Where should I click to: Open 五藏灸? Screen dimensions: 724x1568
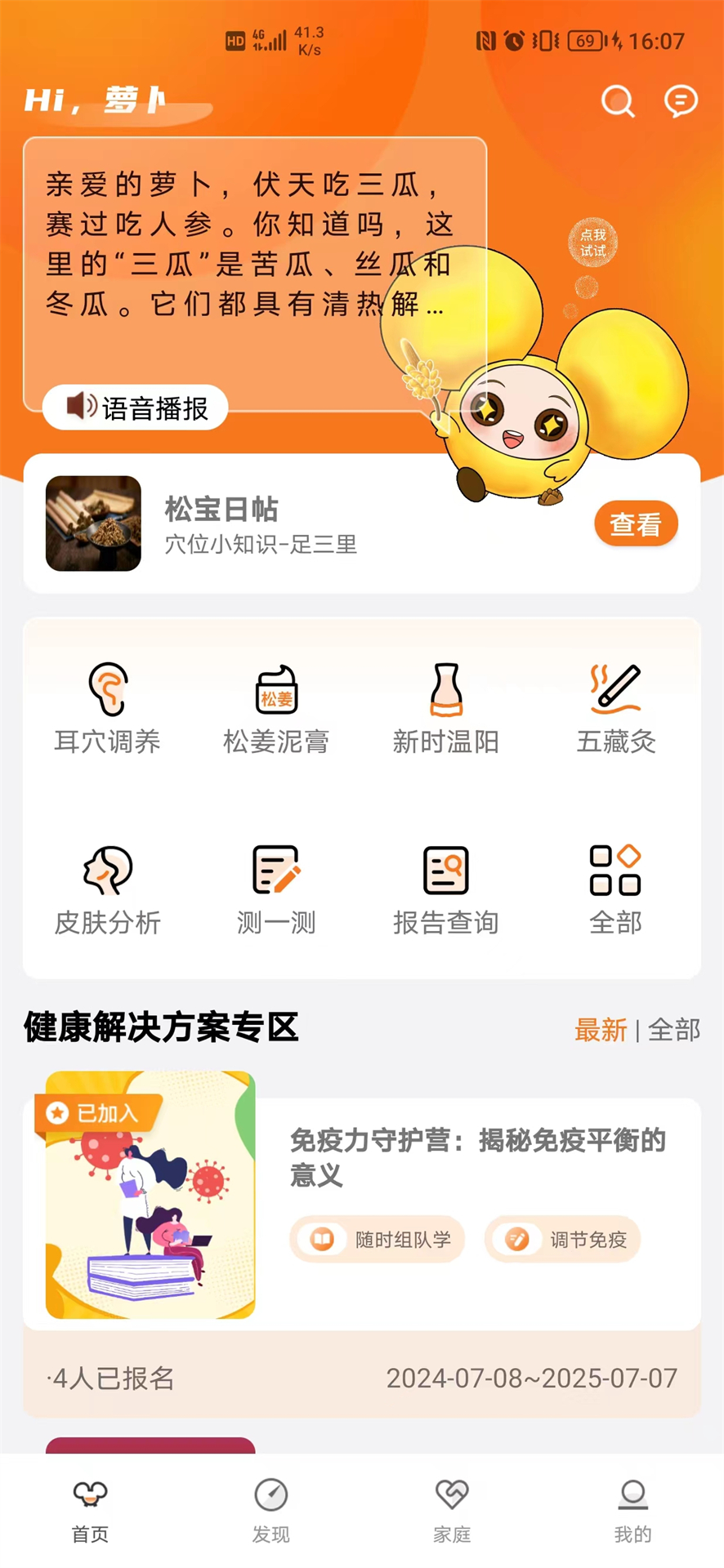click(x=616, y=707)
